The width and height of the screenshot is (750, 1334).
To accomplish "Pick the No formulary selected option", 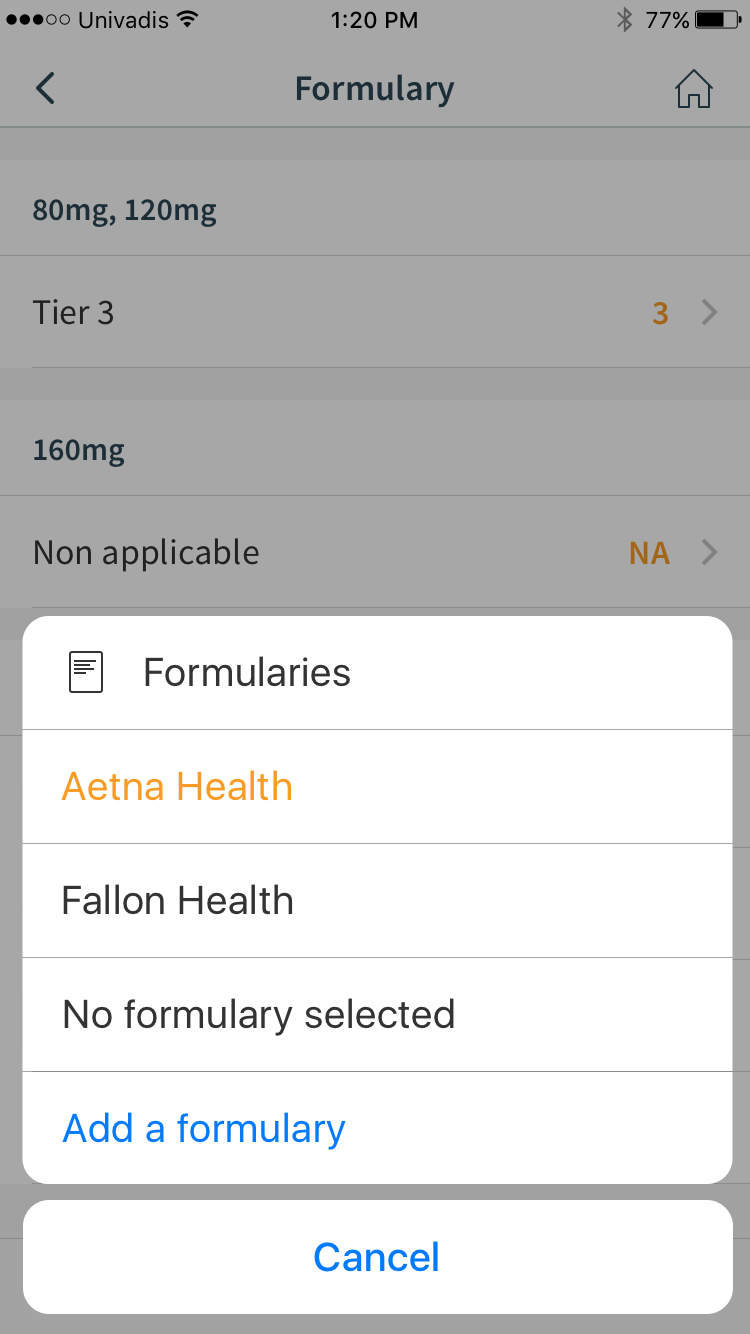I will point(377,1015).
